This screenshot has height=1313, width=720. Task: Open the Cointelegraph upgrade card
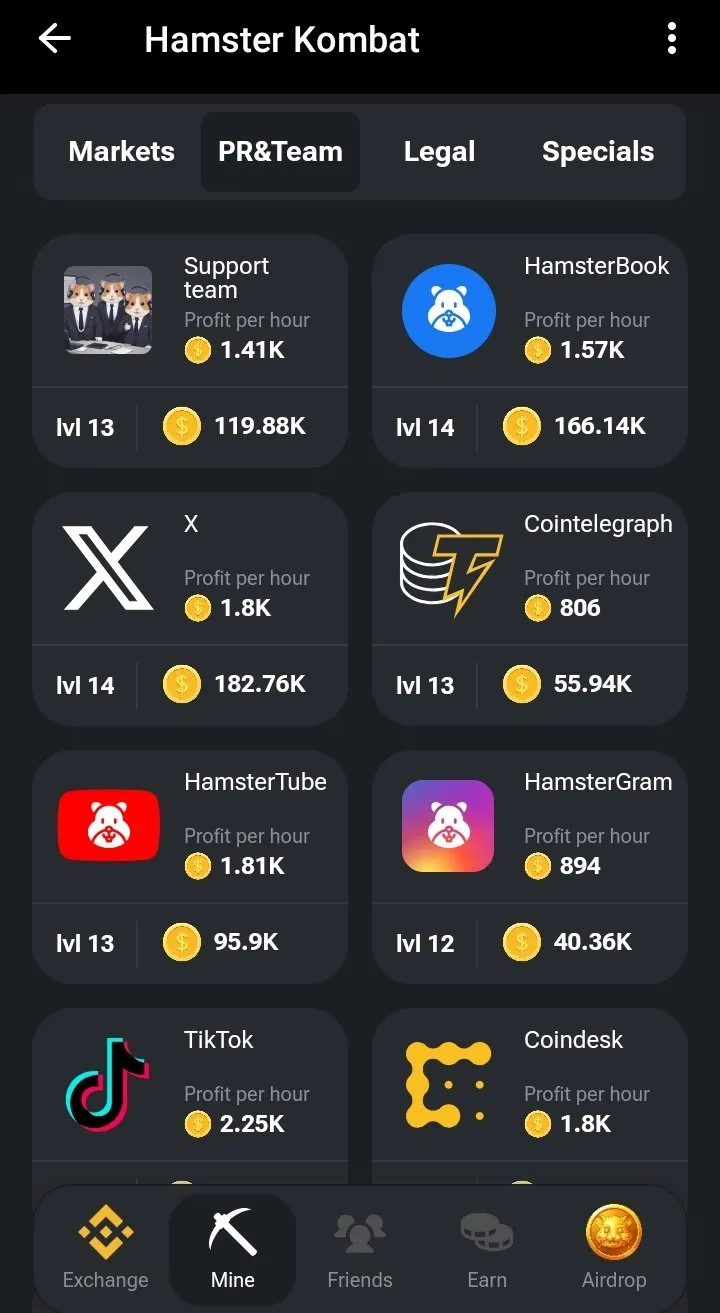pos(530,608)
